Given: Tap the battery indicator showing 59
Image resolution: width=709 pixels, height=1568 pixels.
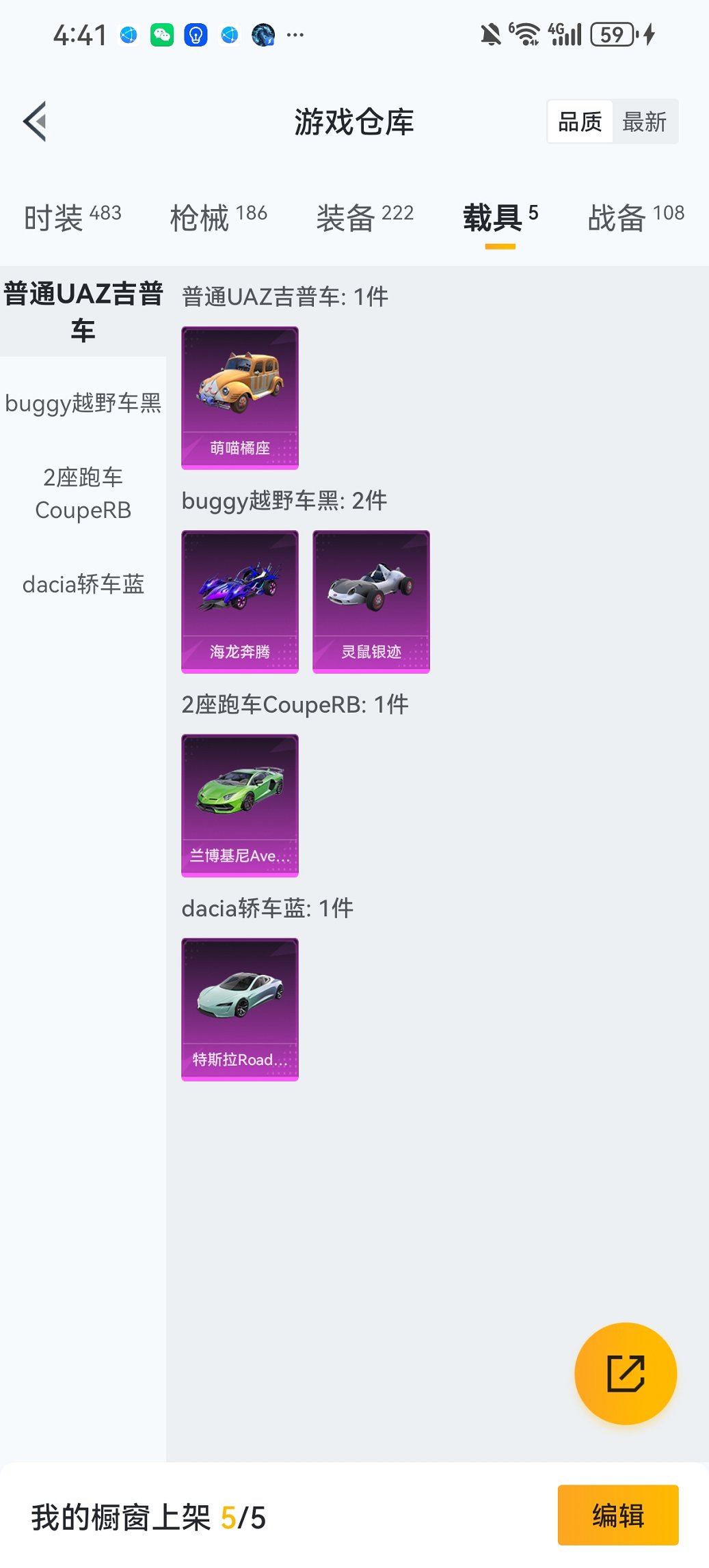Looking at the screenshot, I should (x=611, y=33).
